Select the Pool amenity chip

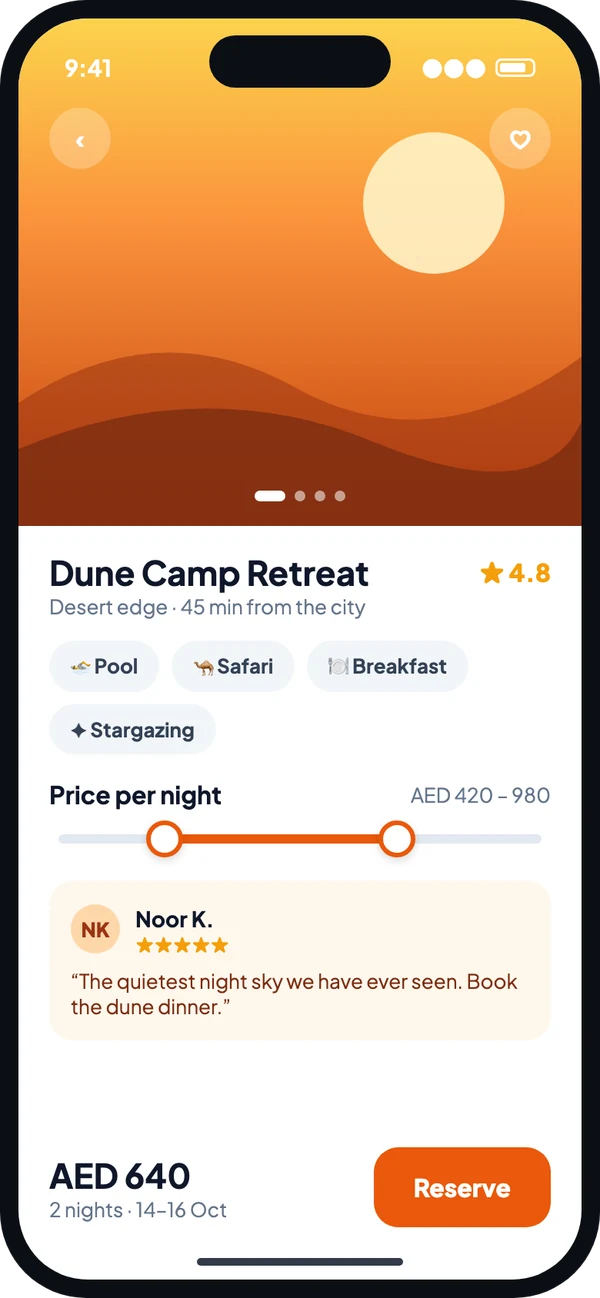[x=104, y=666]
